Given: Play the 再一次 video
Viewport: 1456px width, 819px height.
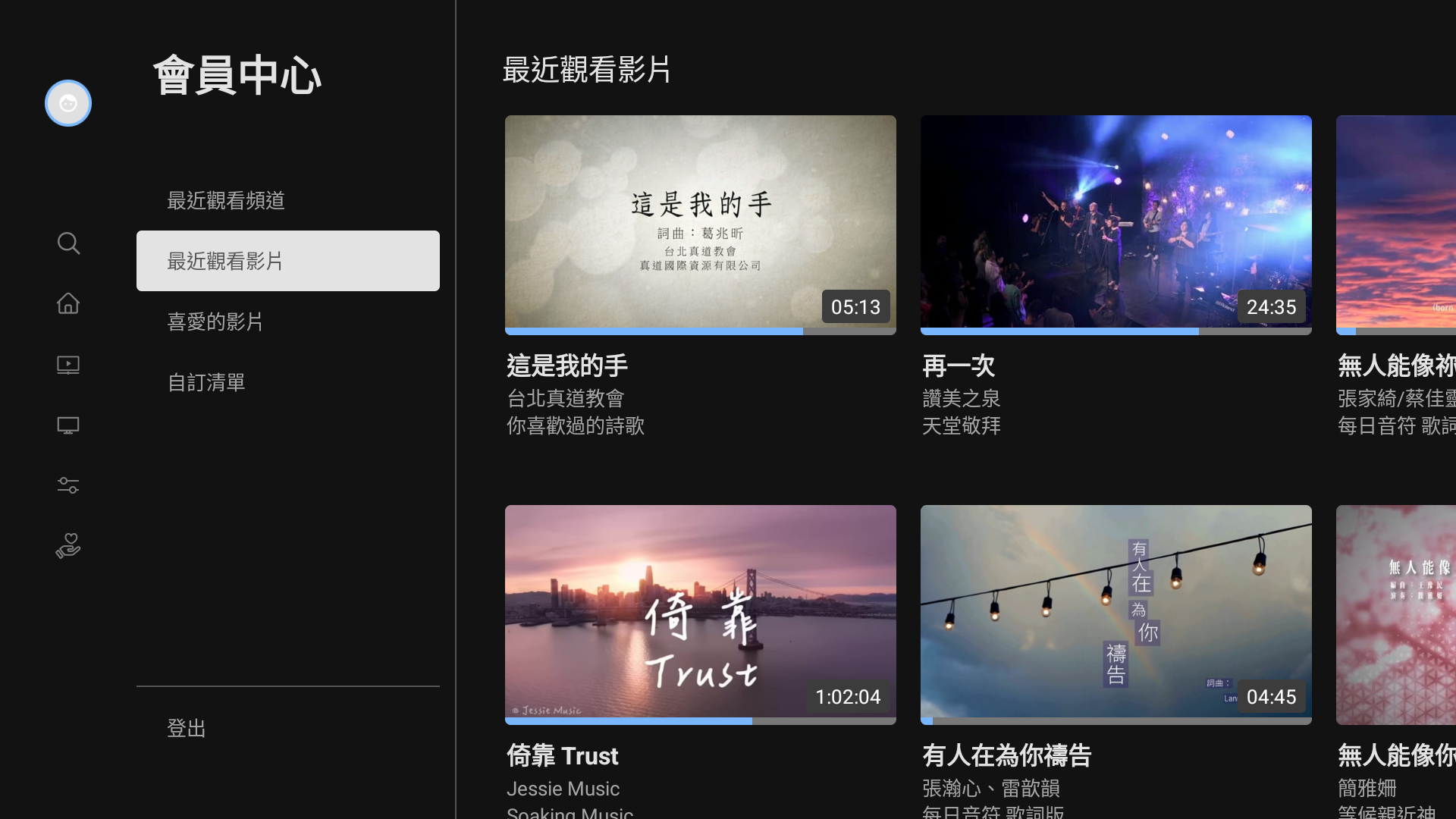Looking at the screenshot, I should pos(1116,224).
